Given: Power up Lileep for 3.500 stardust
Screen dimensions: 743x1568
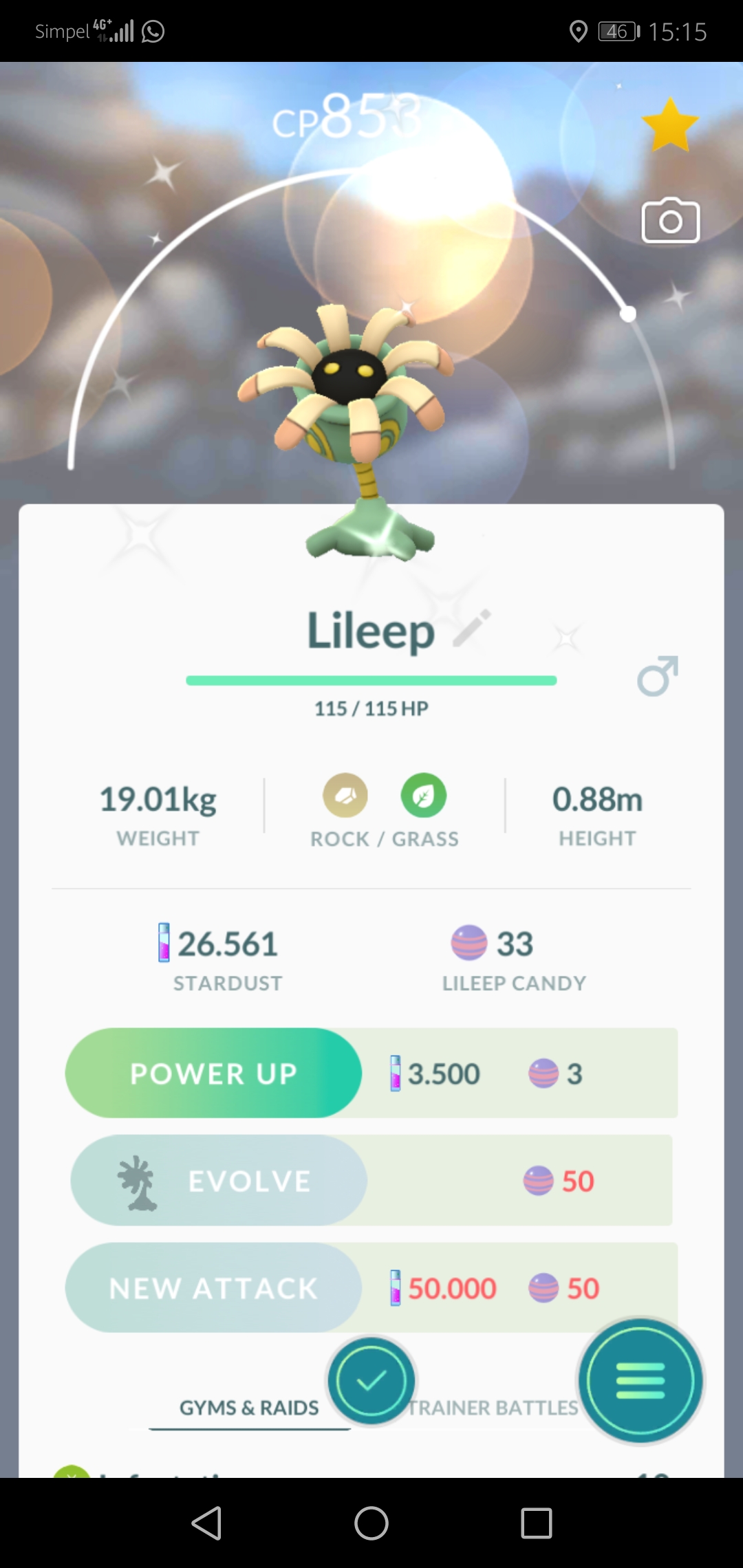Looking at the screenshot, I should [x=213, y=1073].
